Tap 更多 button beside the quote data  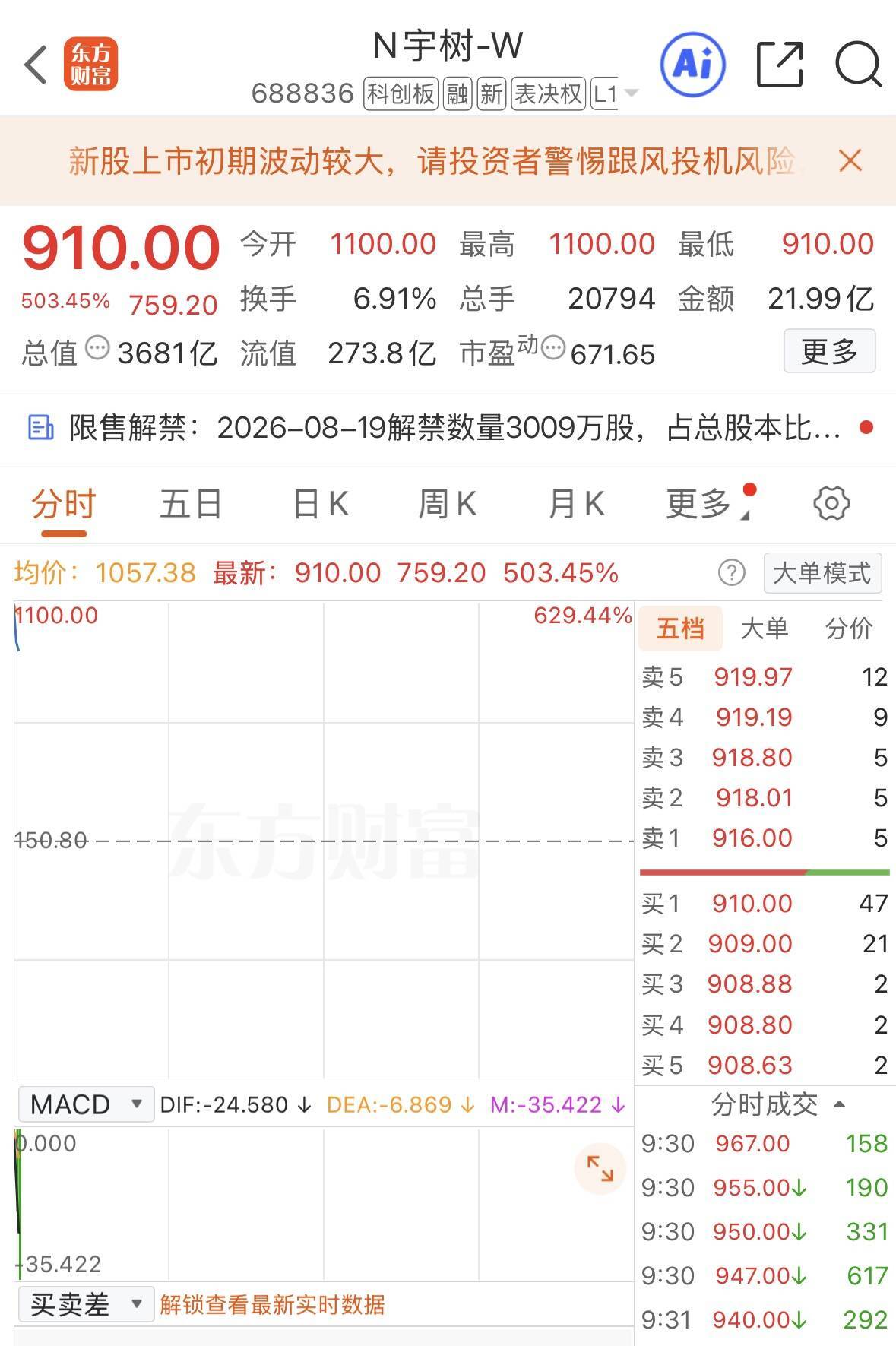[x=829, y=351]
